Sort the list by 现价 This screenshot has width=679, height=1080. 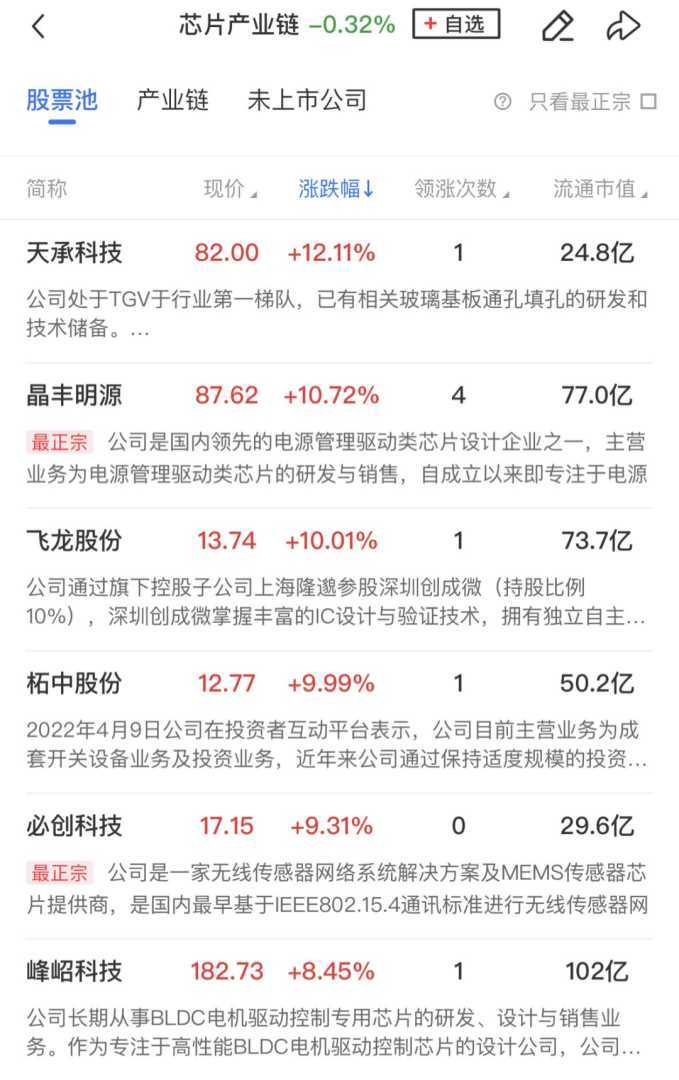click(230, 189)
